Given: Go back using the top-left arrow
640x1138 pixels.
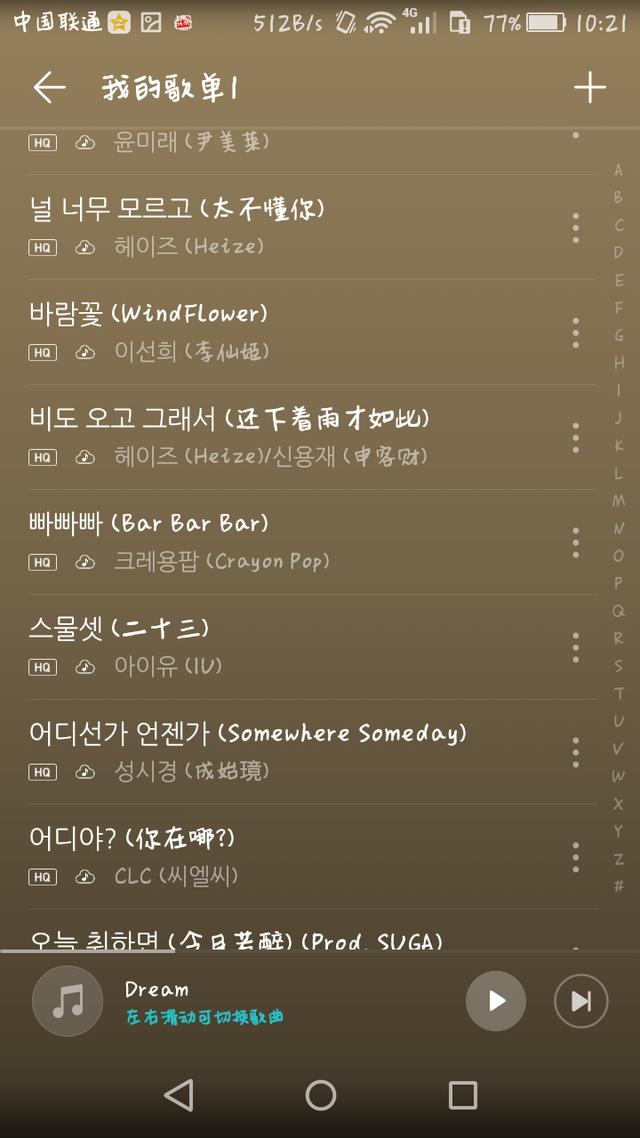Looking at the screenshot, I should point(49,88).
